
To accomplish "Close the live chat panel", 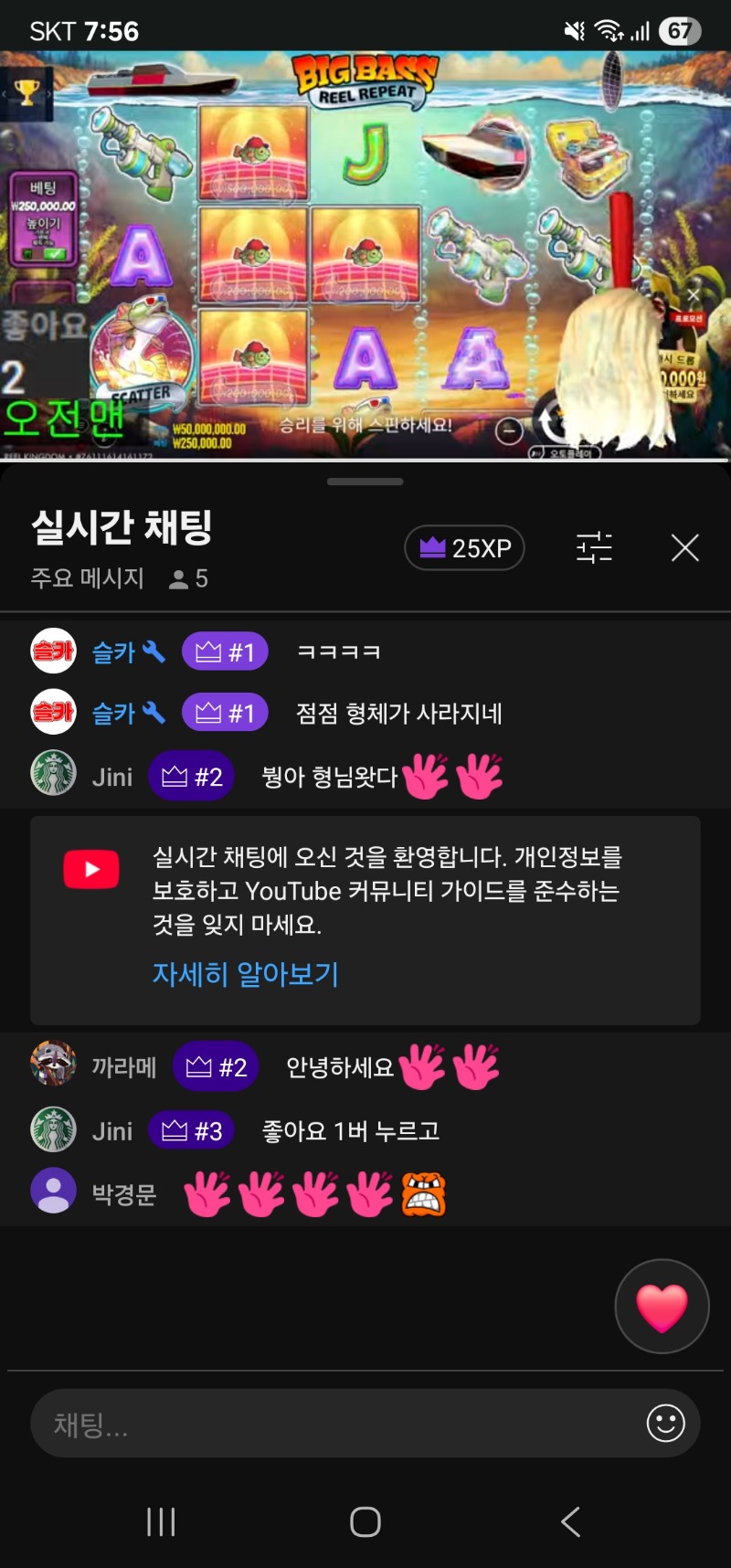I will 684,548.
